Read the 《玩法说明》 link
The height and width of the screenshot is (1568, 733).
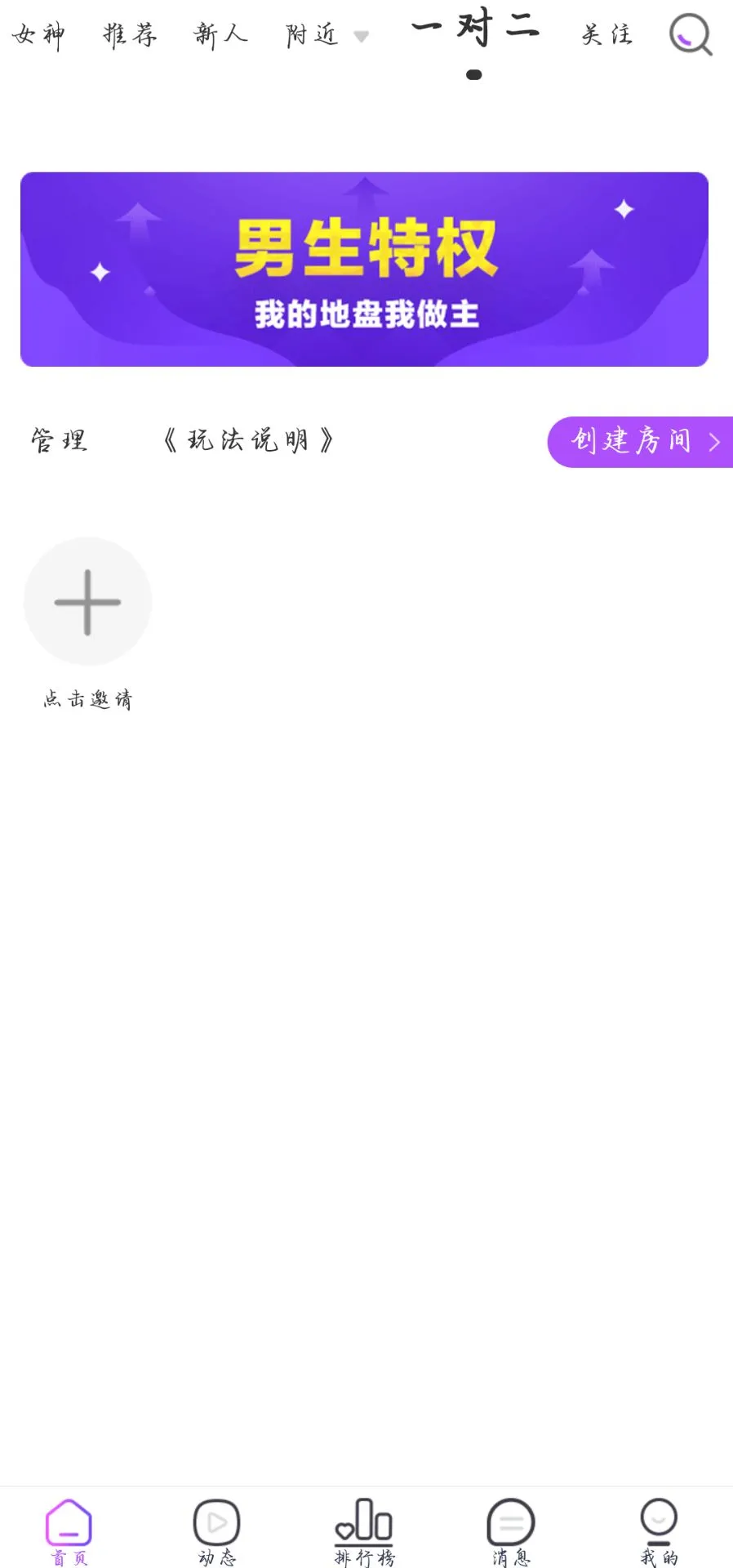click(x=247, y=441)
